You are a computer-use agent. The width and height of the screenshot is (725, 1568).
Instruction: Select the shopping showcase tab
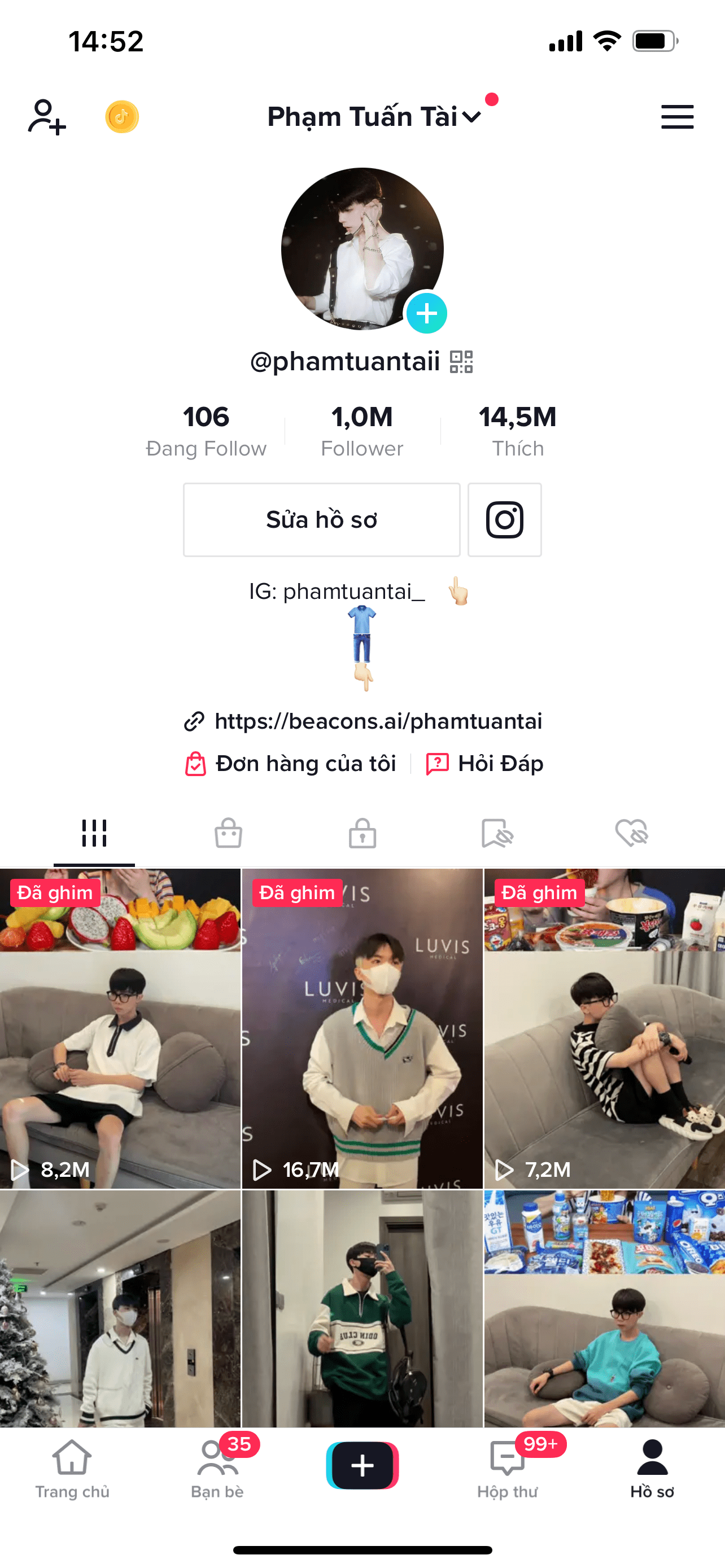228,835
